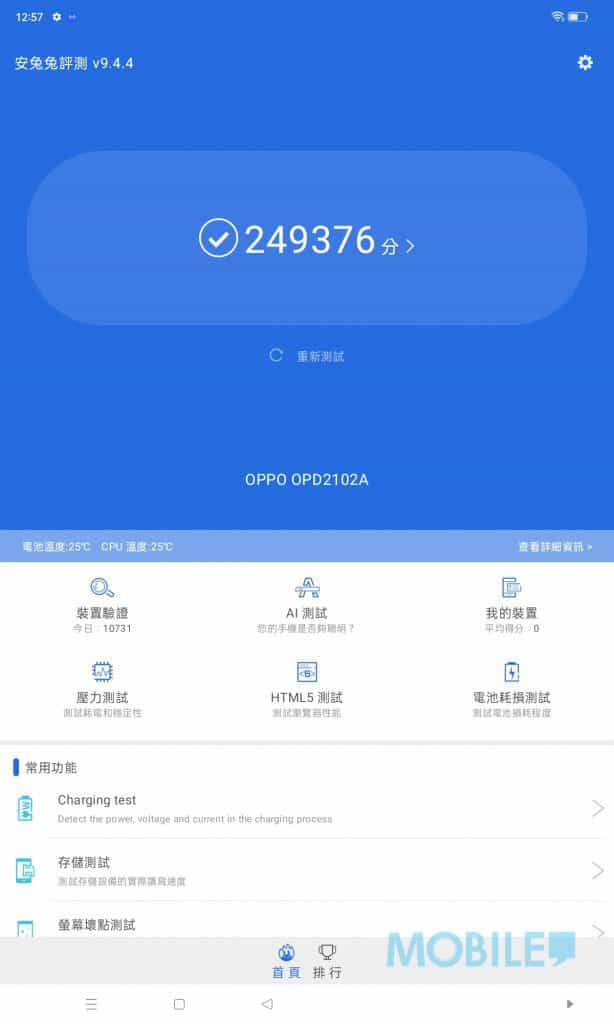614x1024 pixels.
Task: Launch the 壓力測試 stress test
Action: pyautogui.click(x=102, y=688)
